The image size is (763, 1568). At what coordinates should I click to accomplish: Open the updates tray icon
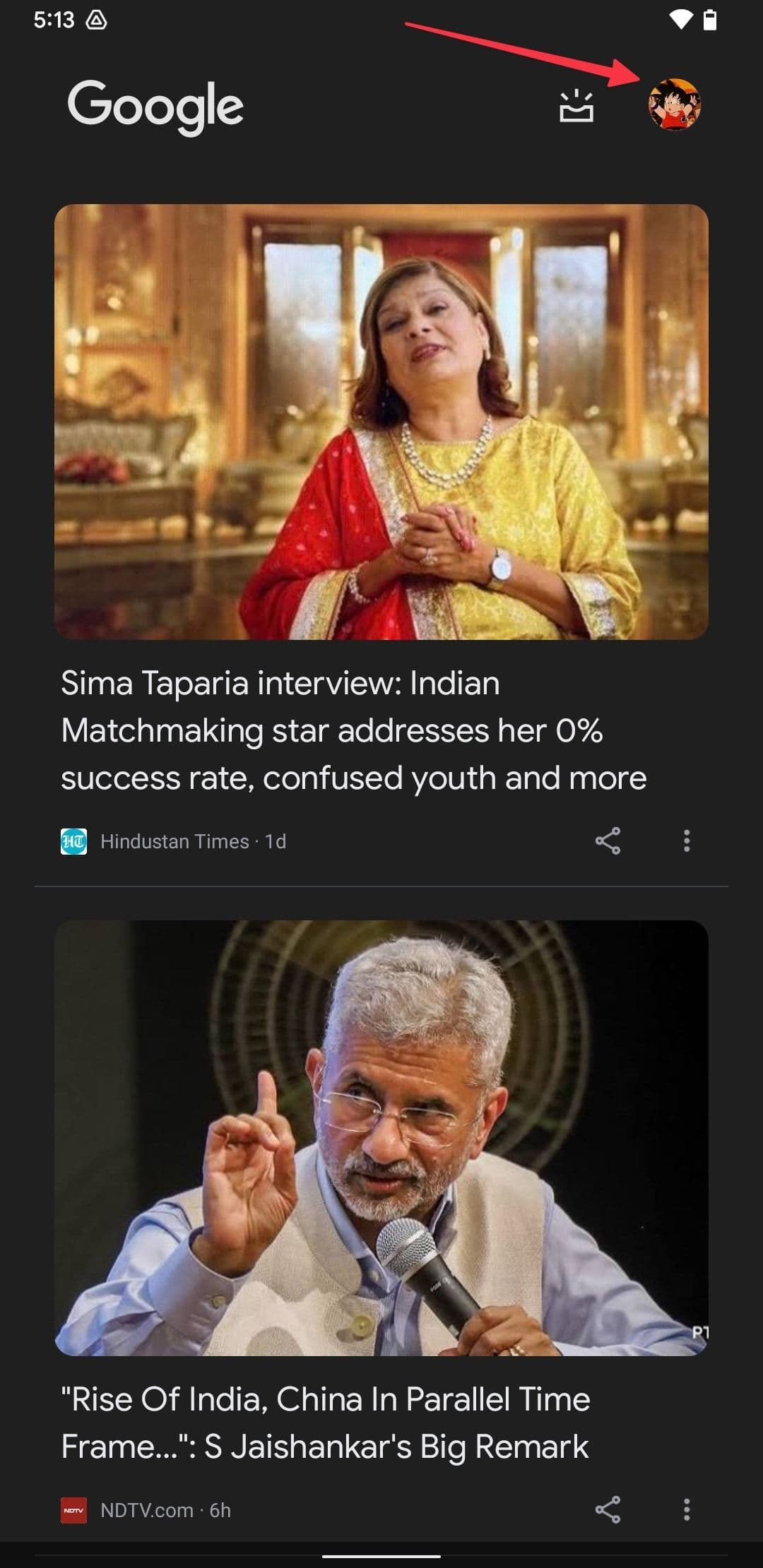point(576,107)
